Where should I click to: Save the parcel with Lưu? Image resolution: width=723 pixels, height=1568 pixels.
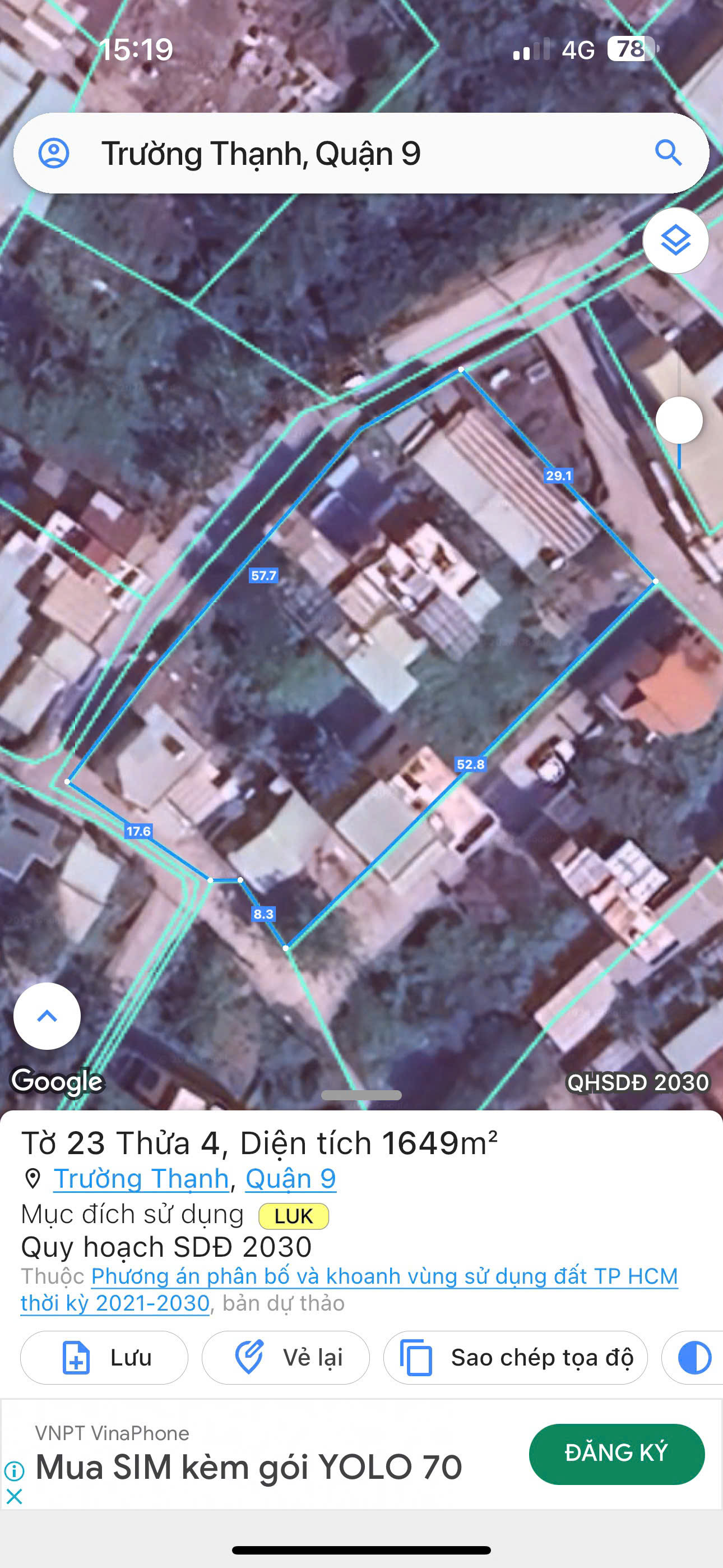click(x=104, y=1357)
